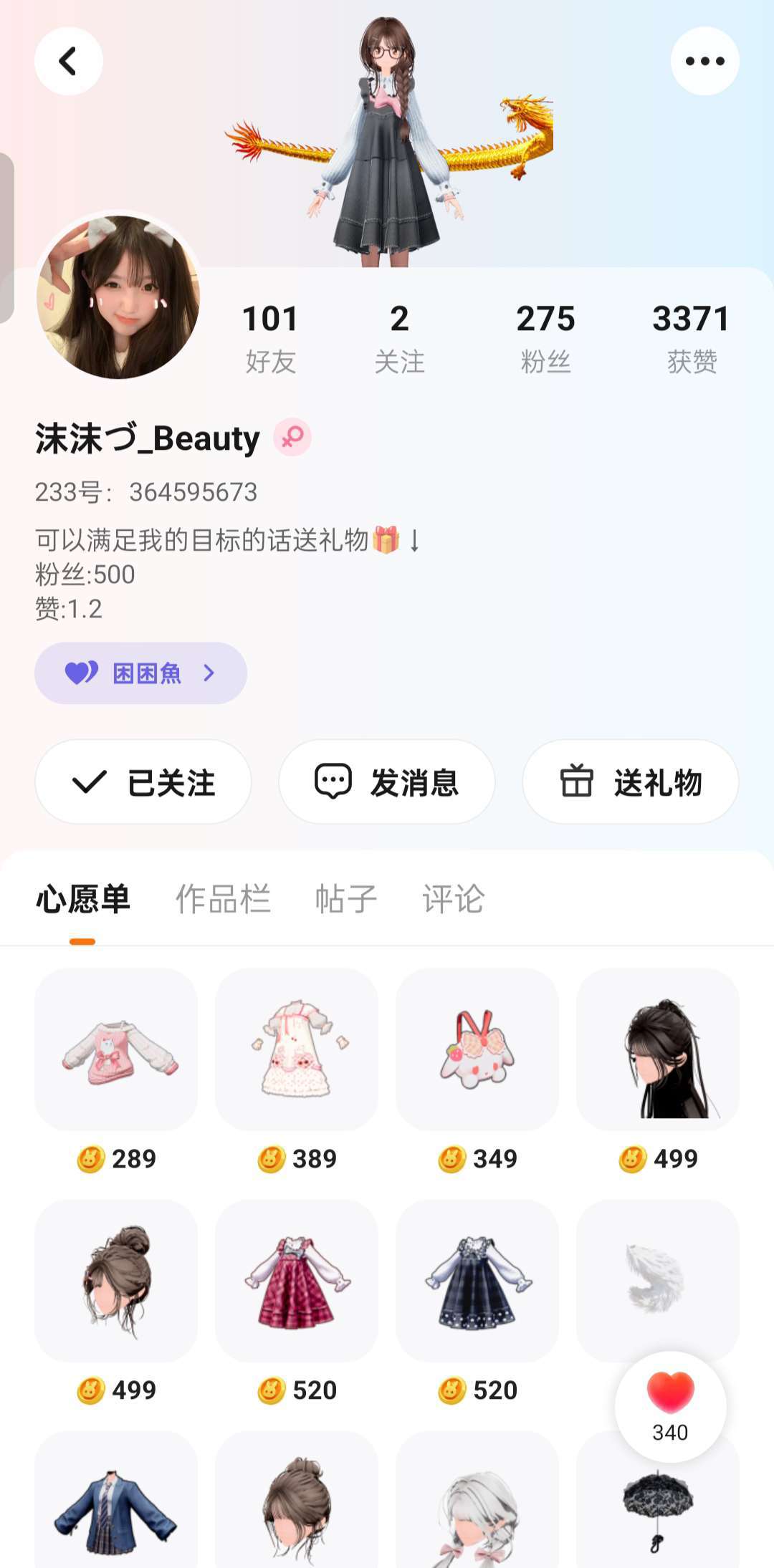Viewport: 774px width, 1568px height.
Task: Open the red plaid dress priced 520
Action: 297,1281
